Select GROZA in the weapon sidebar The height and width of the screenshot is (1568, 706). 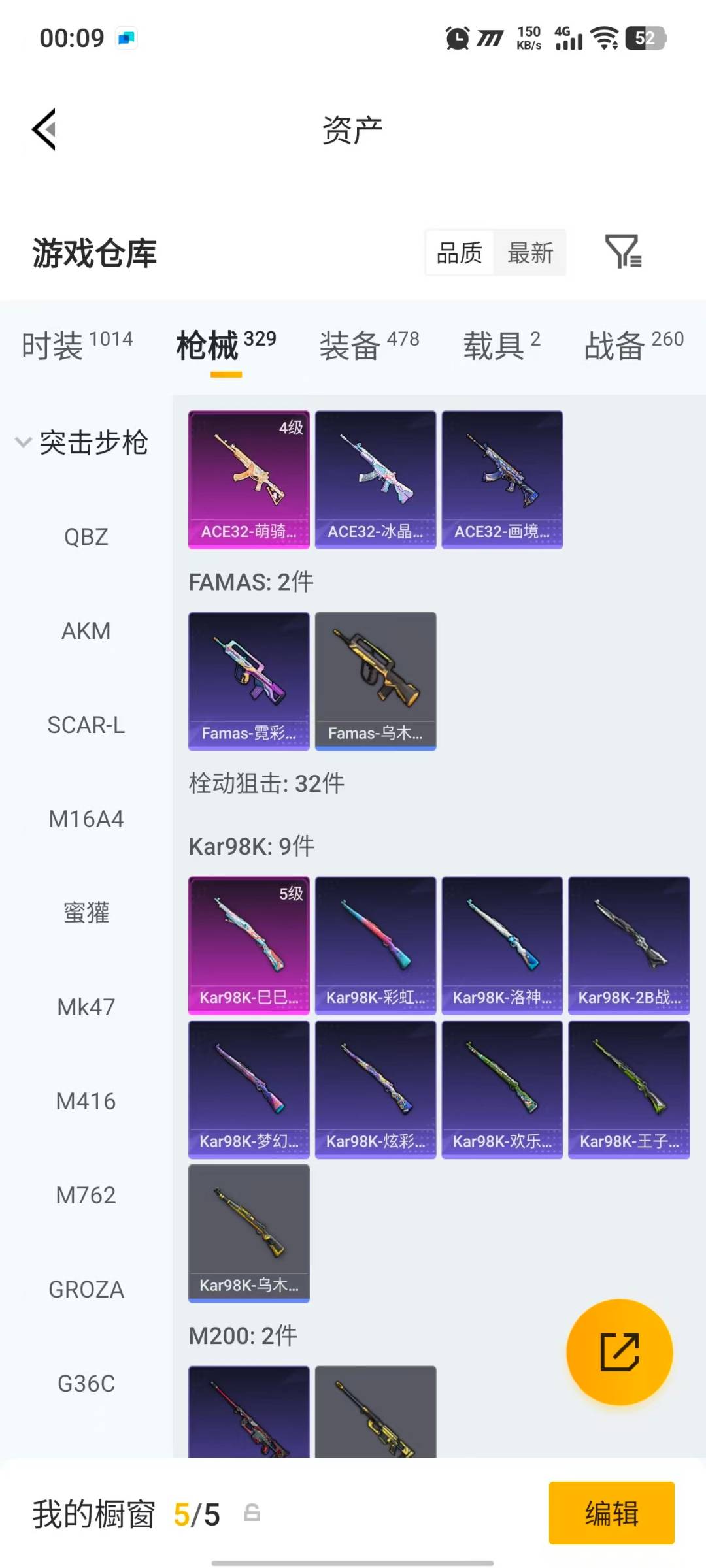click(86, 1289)
